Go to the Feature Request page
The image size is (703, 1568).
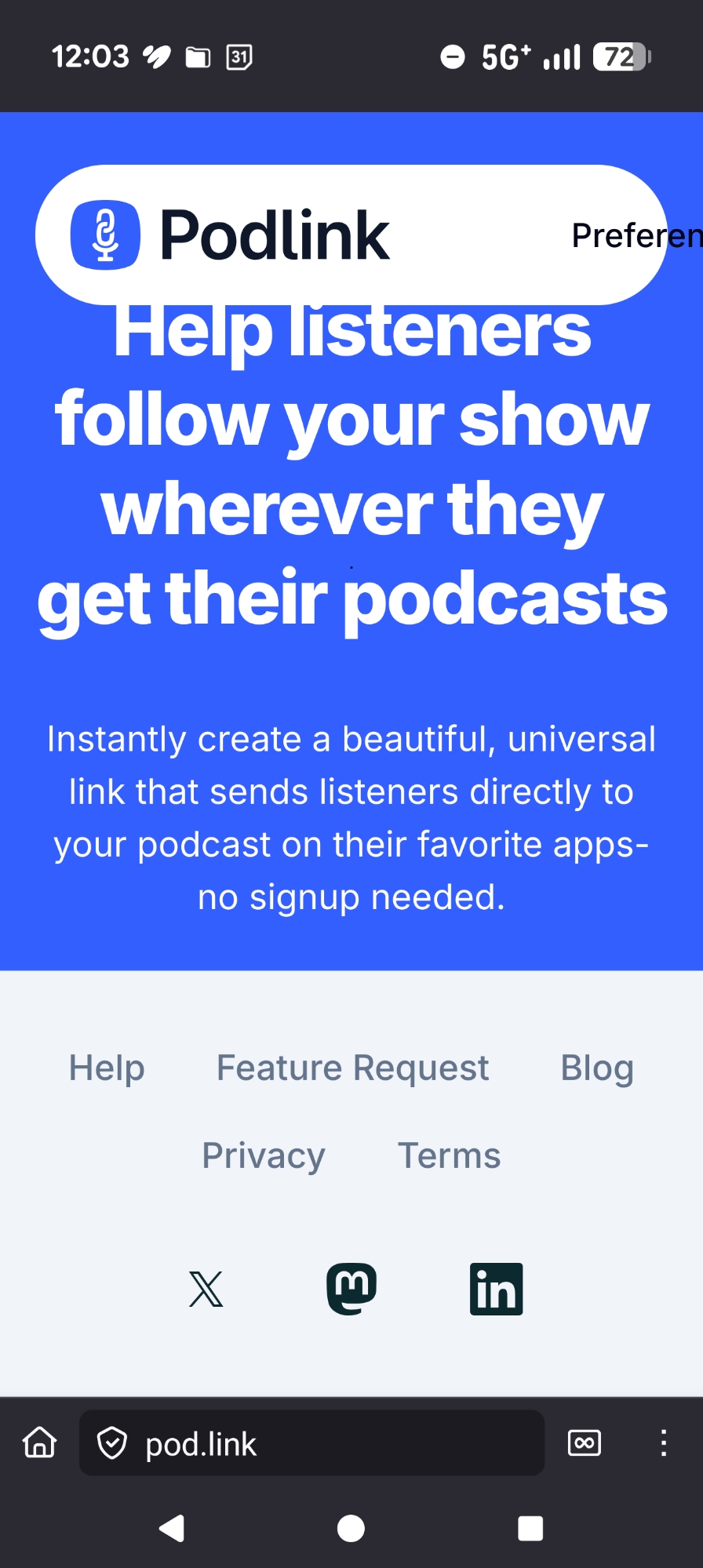tap(352, 1068)
